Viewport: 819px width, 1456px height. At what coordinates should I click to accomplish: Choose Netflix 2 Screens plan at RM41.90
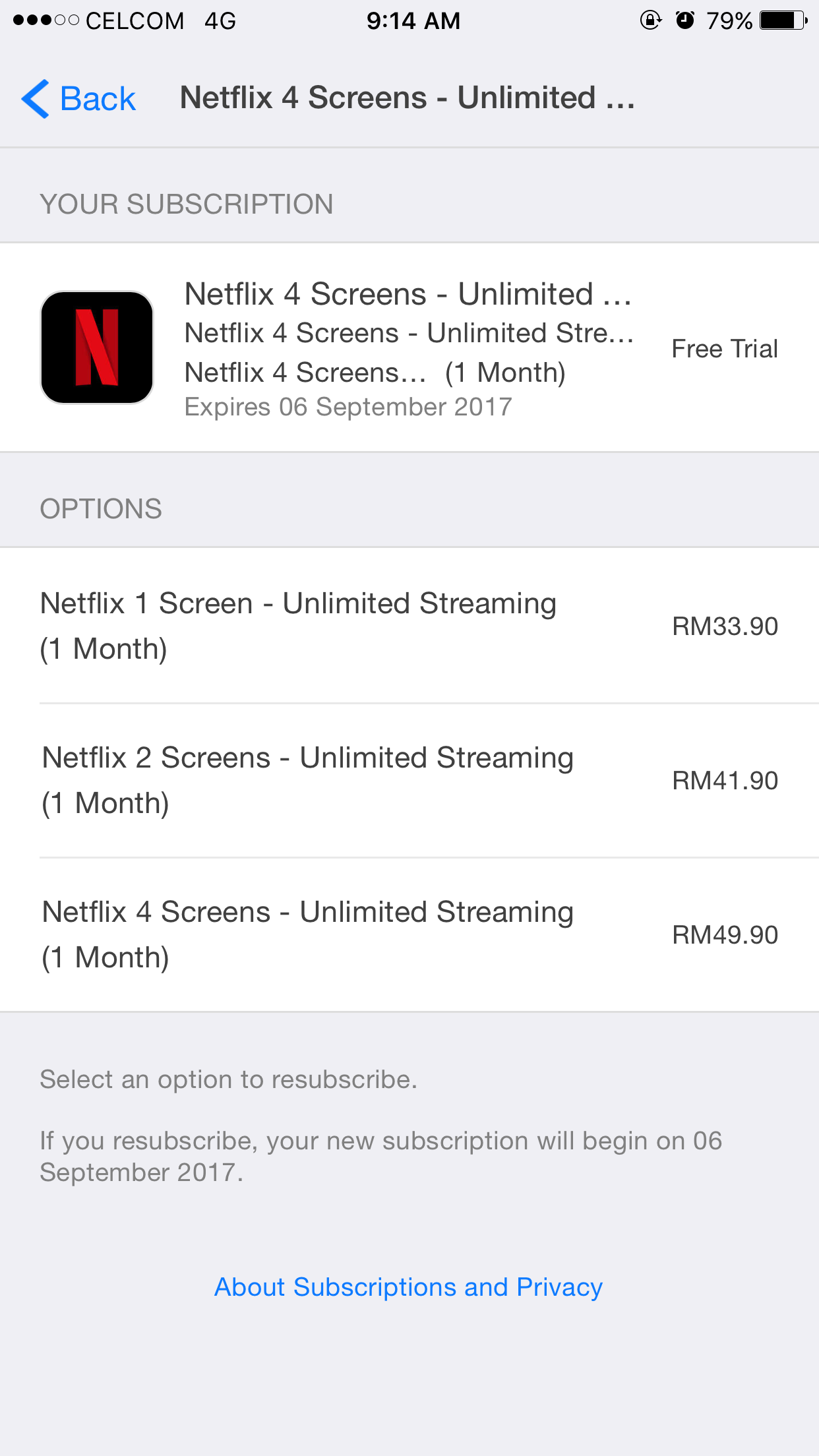pyautogui.click(x=409, y=780)
